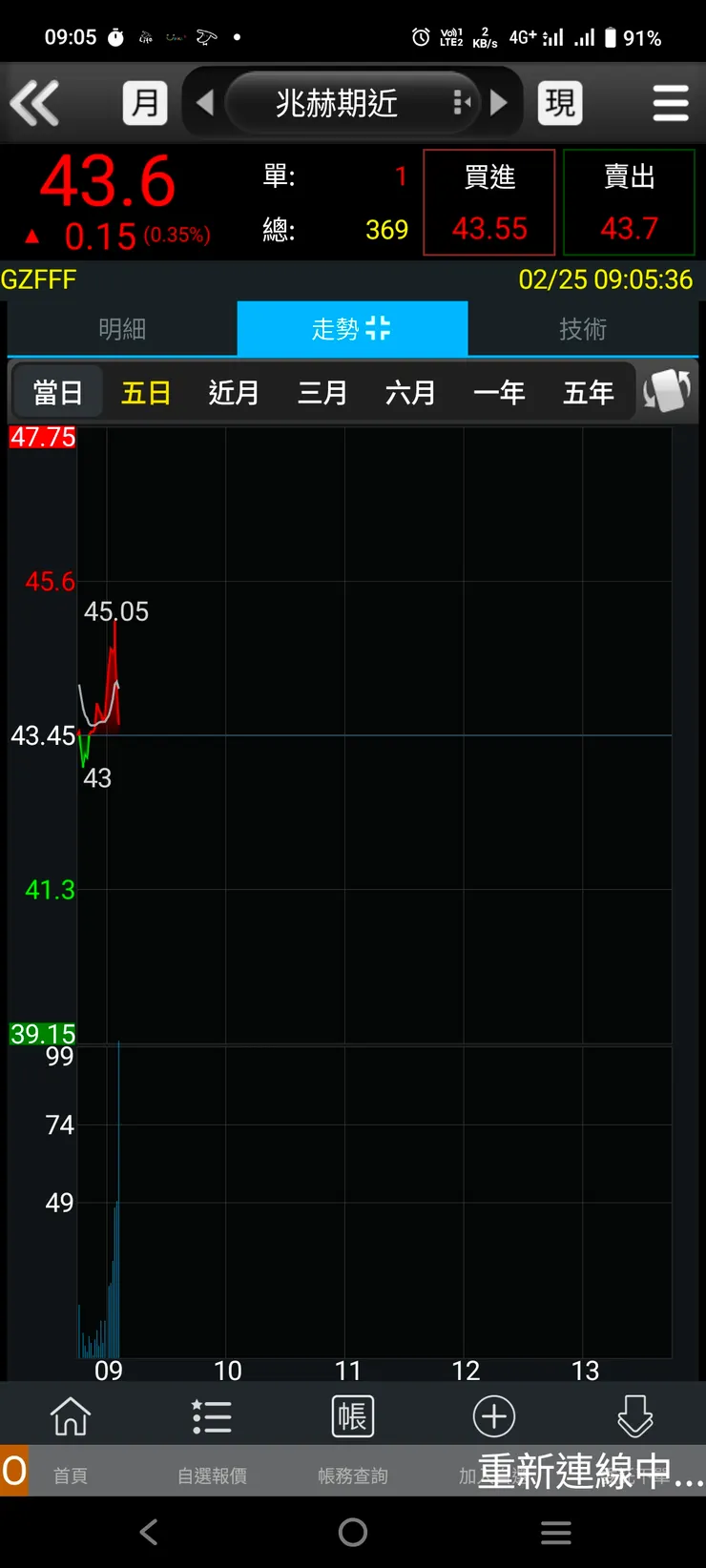The width and height of the screenshot is (706, 1568).
Task: Show the 五日 chart range
Action: [x=146, y=392]
